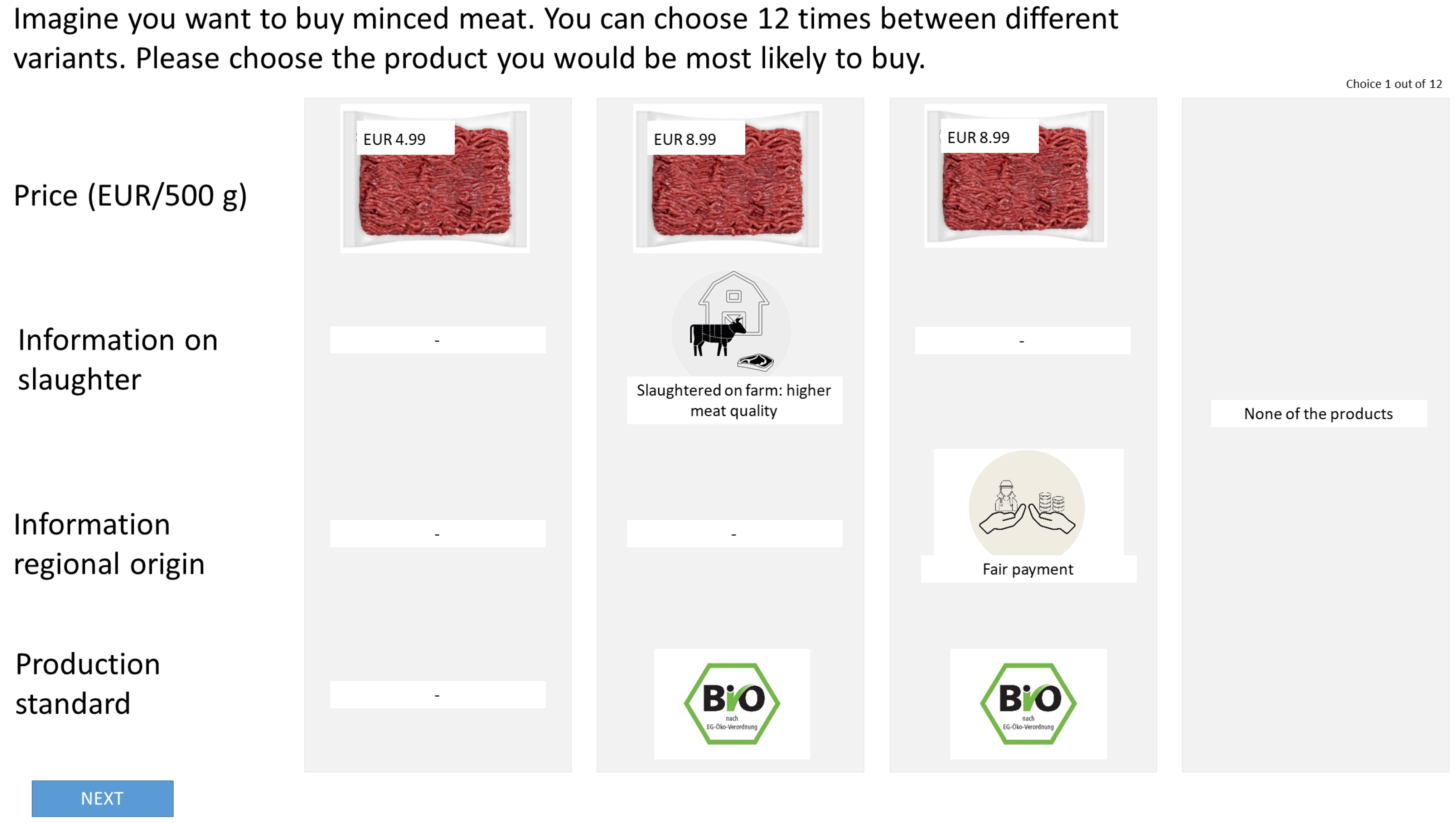Go to the next choice with NEXT

pyautogui.click(x=102, y=798)
